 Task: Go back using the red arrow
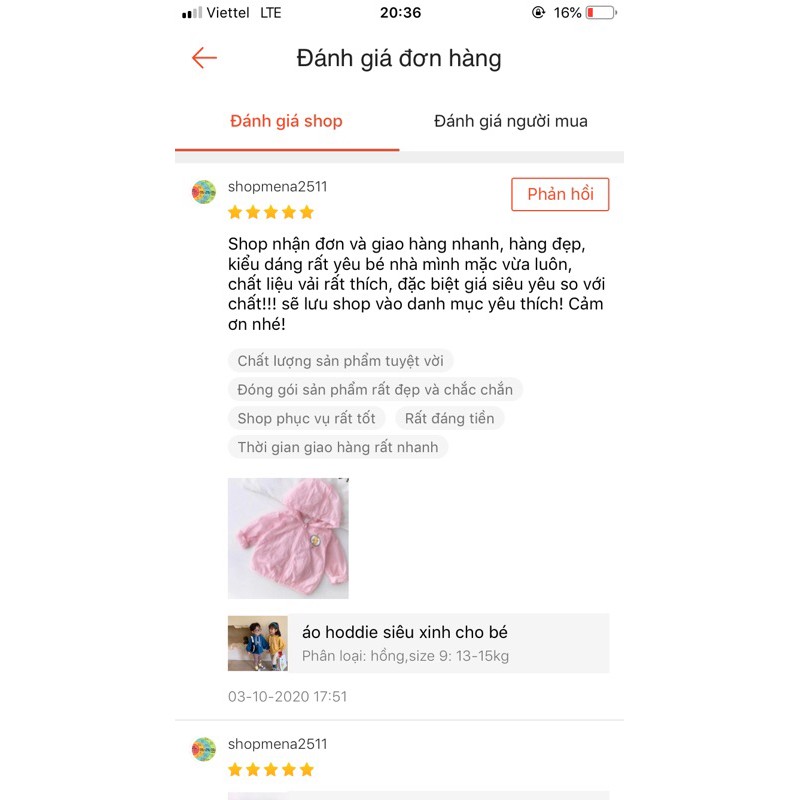click(x=204, y=58)
